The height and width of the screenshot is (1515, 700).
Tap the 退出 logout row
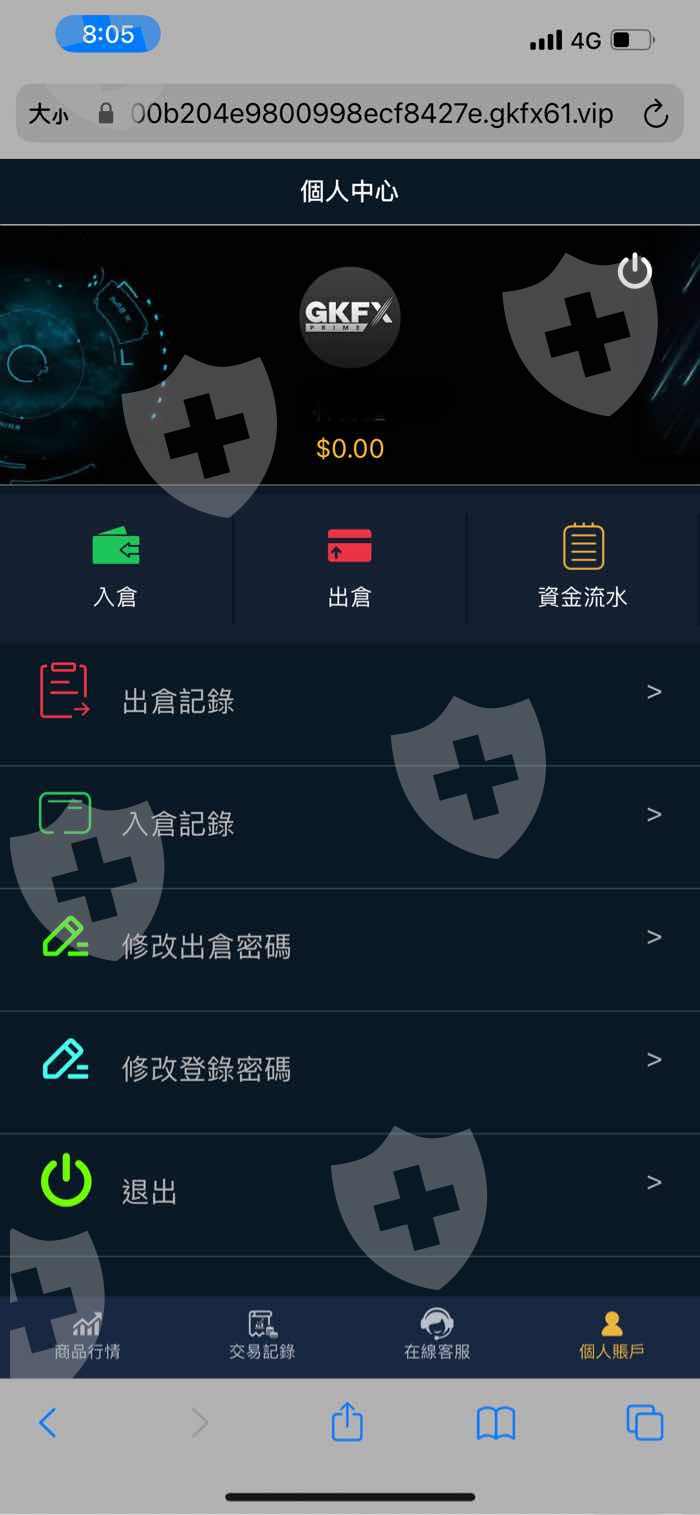pyautogui.click(x=350, y=1194)
